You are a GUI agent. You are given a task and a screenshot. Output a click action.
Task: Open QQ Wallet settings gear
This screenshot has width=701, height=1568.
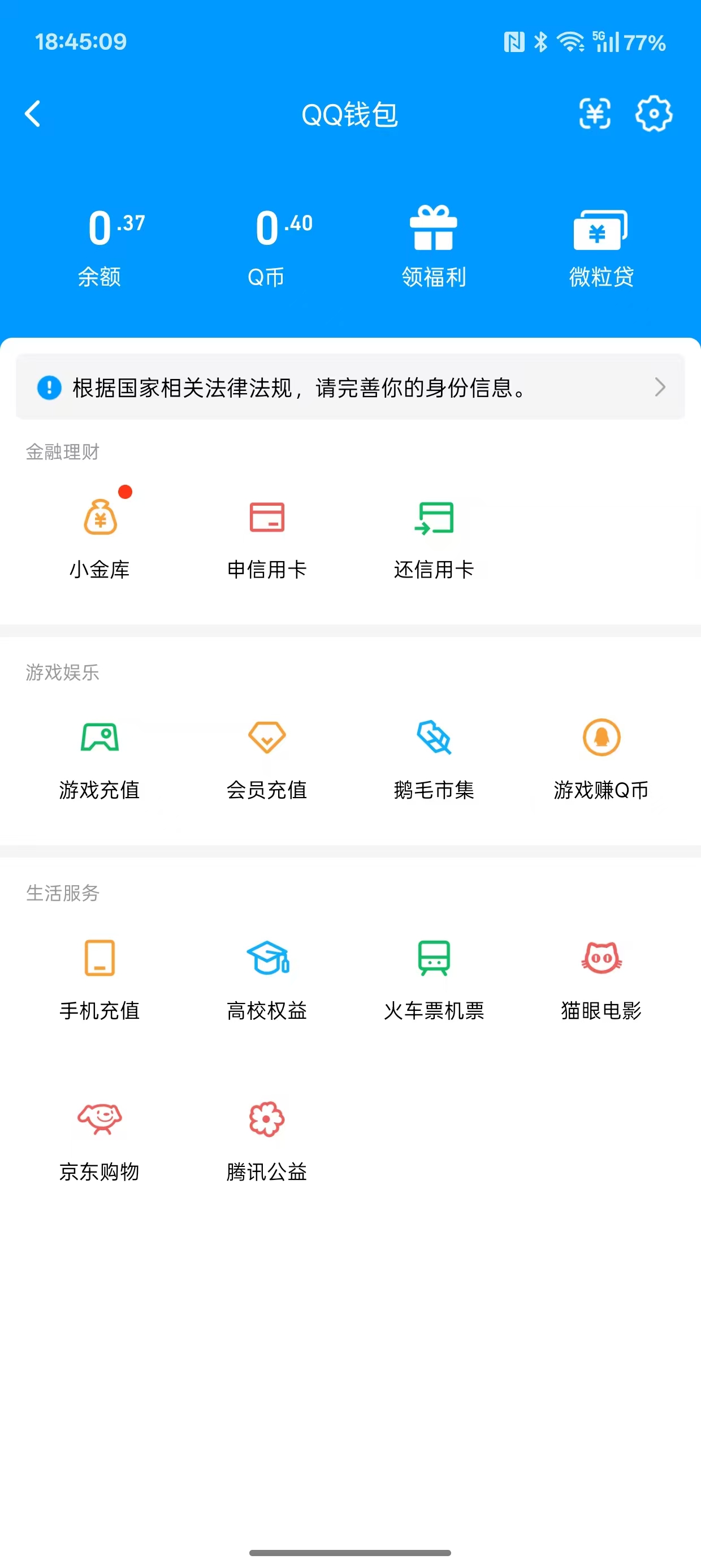coord(654,114)
